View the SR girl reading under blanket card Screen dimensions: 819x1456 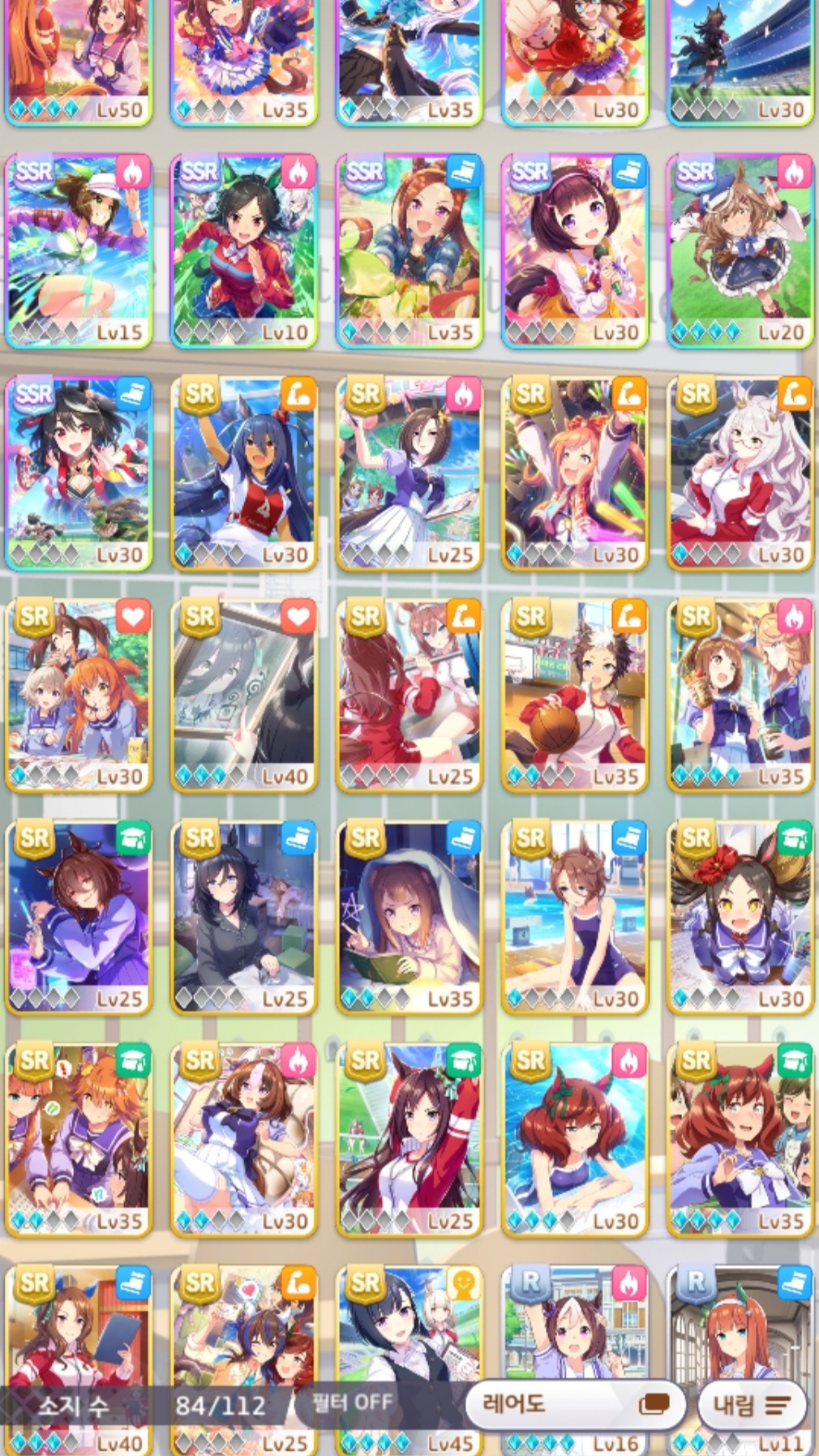tap(409, 918)
